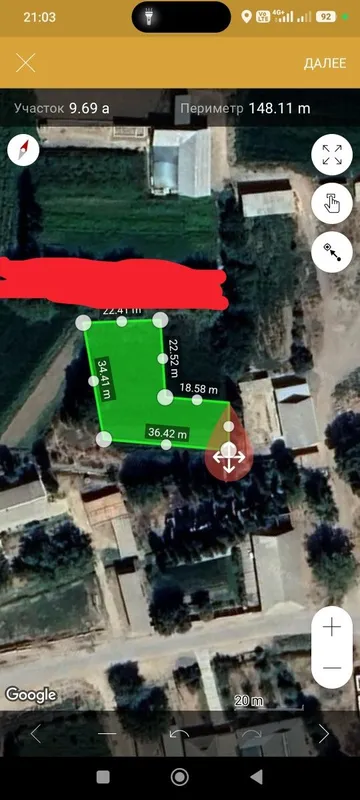The image size is (360, 800).
Task: Select the midpoint on the 34.41 m side
Action: click(93, 381)
